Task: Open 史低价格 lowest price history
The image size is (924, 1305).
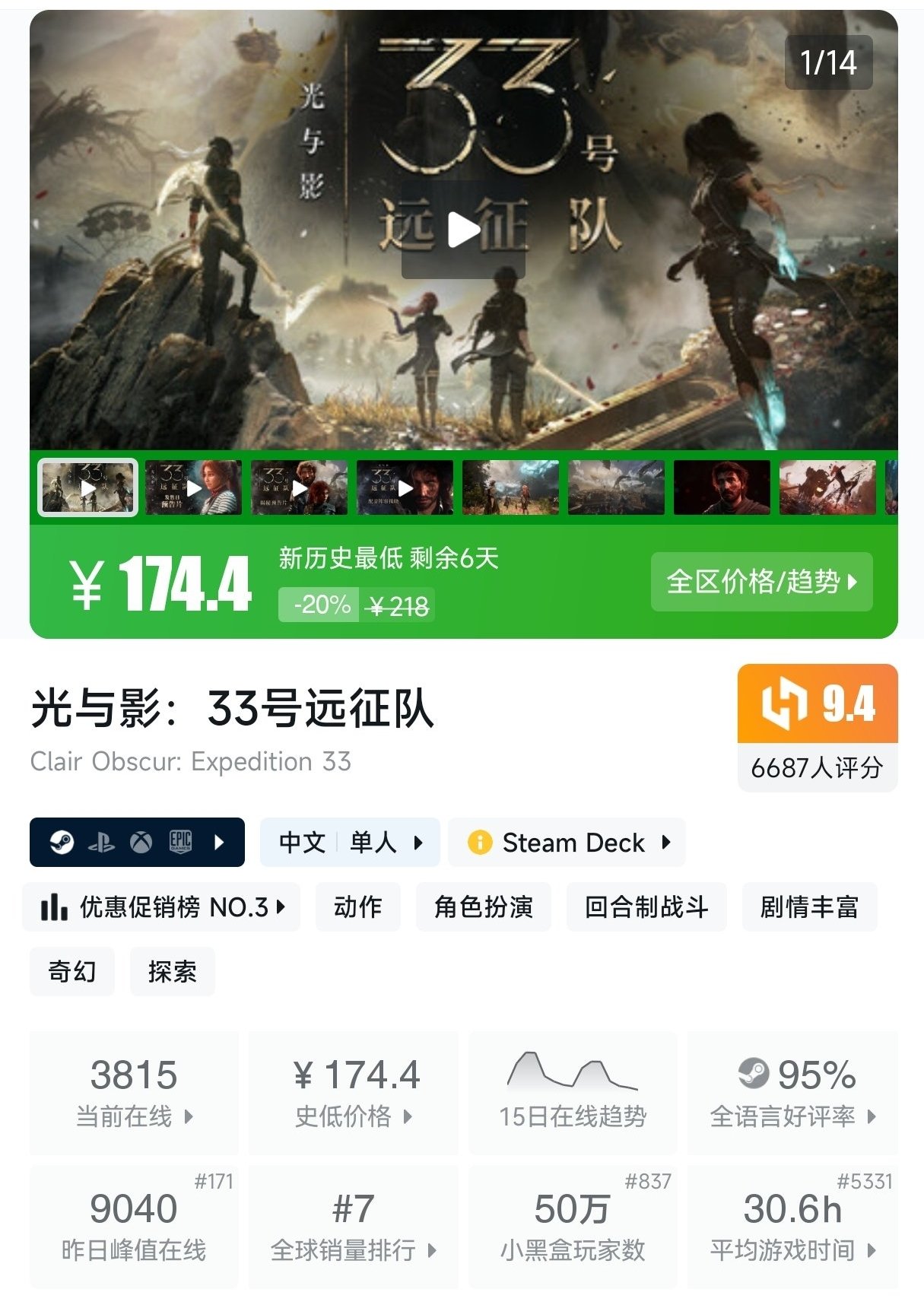Action: point(354,1092)
